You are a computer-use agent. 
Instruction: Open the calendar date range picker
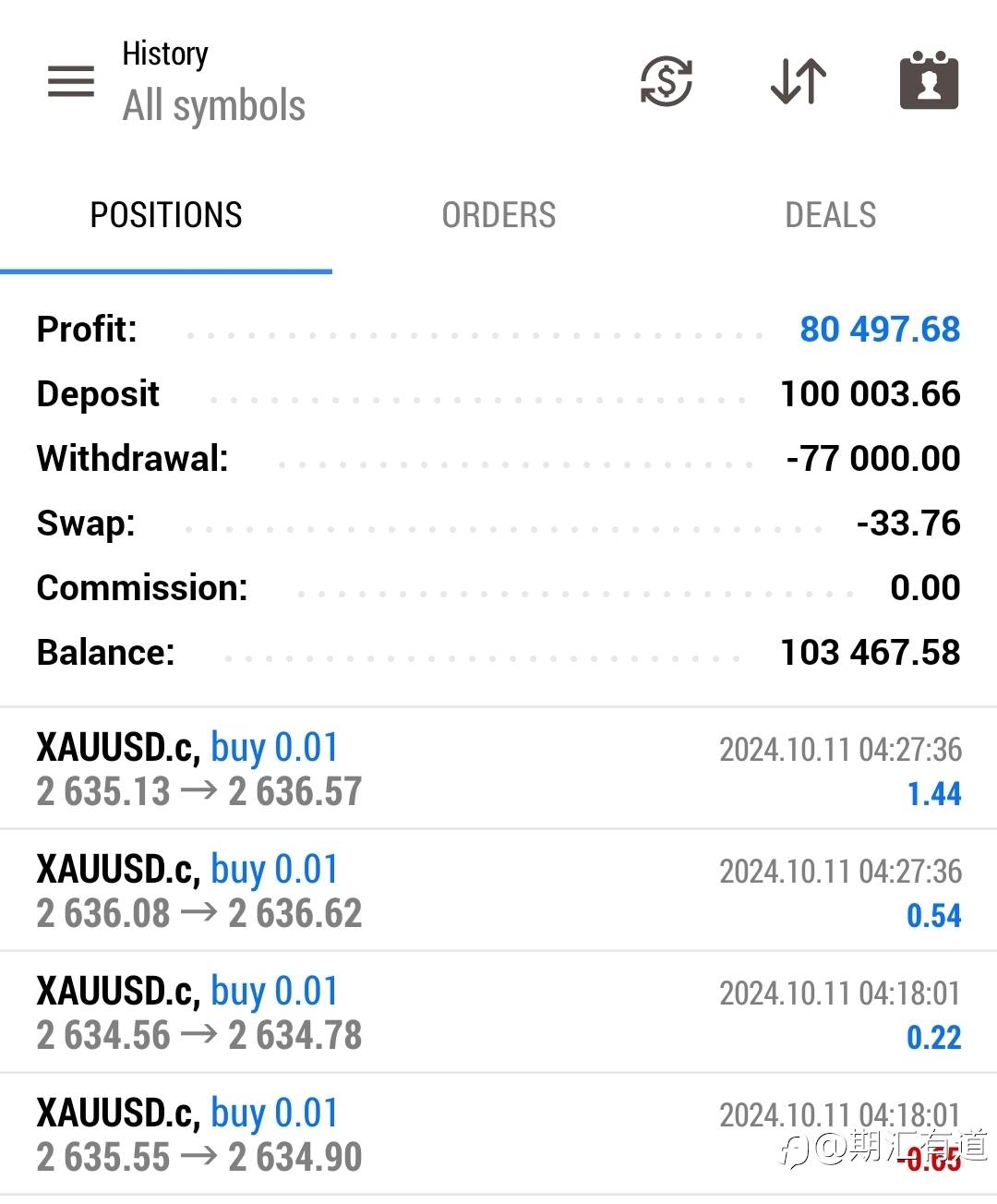pyautogui.click(x=929, y=81)
